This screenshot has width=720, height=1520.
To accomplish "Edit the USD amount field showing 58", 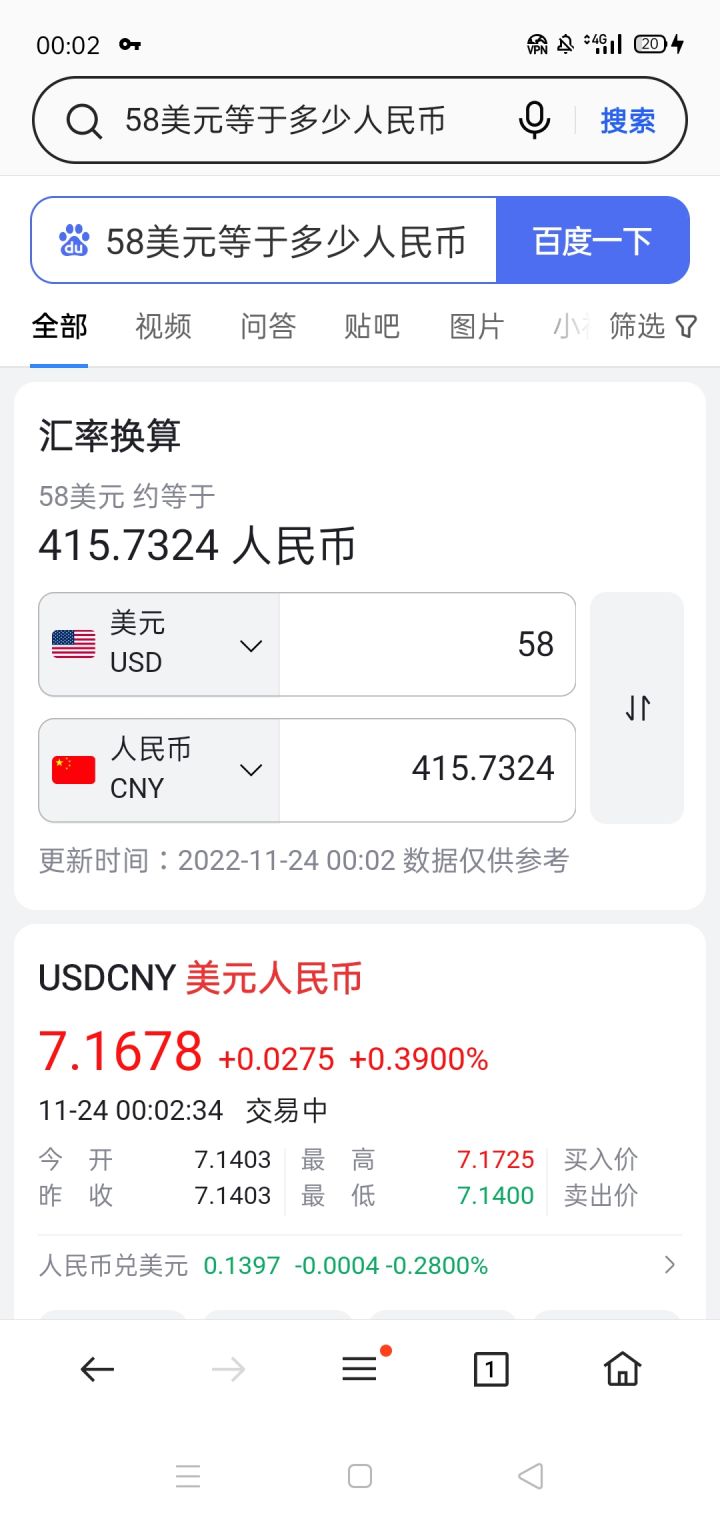I will [427, 644].
